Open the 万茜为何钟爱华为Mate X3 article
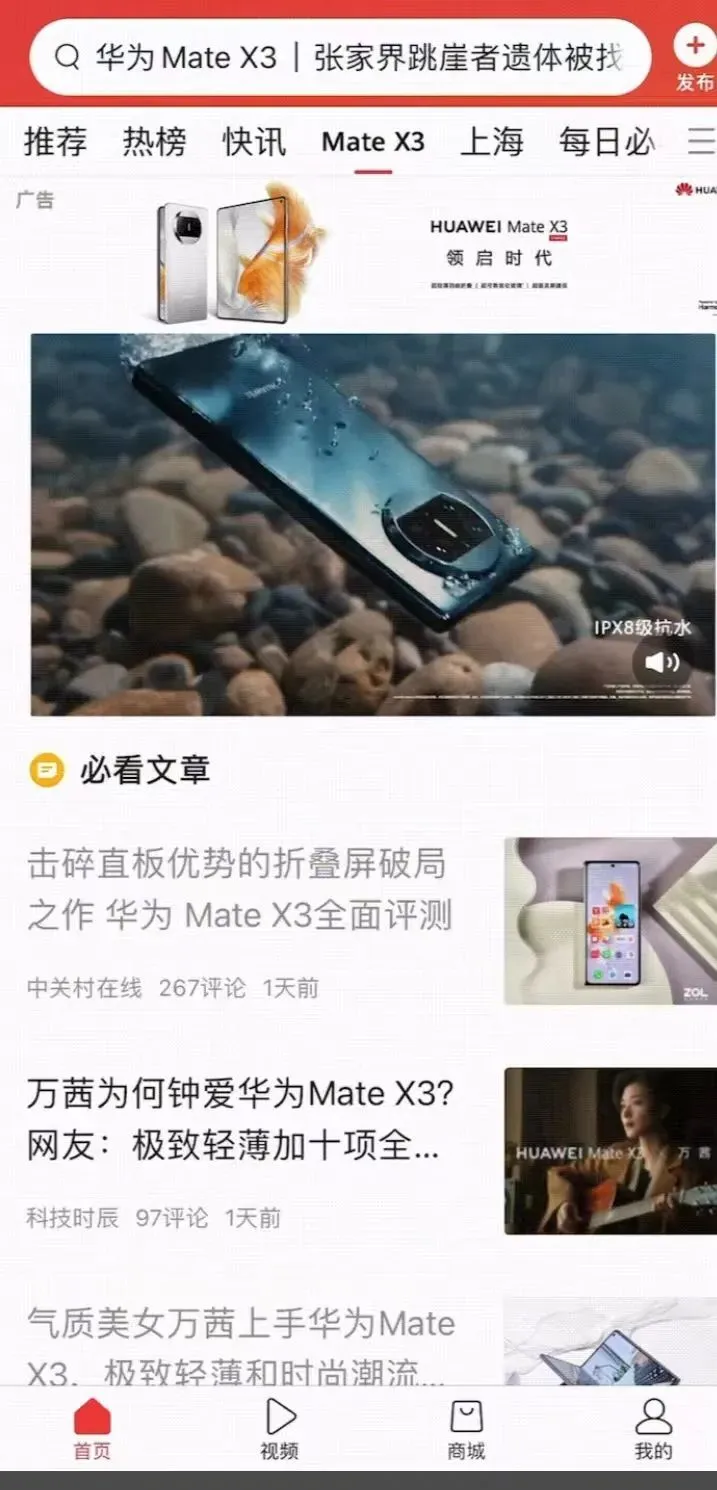The width and height of the screenshot is (717, 1490). pos(240,1120)
